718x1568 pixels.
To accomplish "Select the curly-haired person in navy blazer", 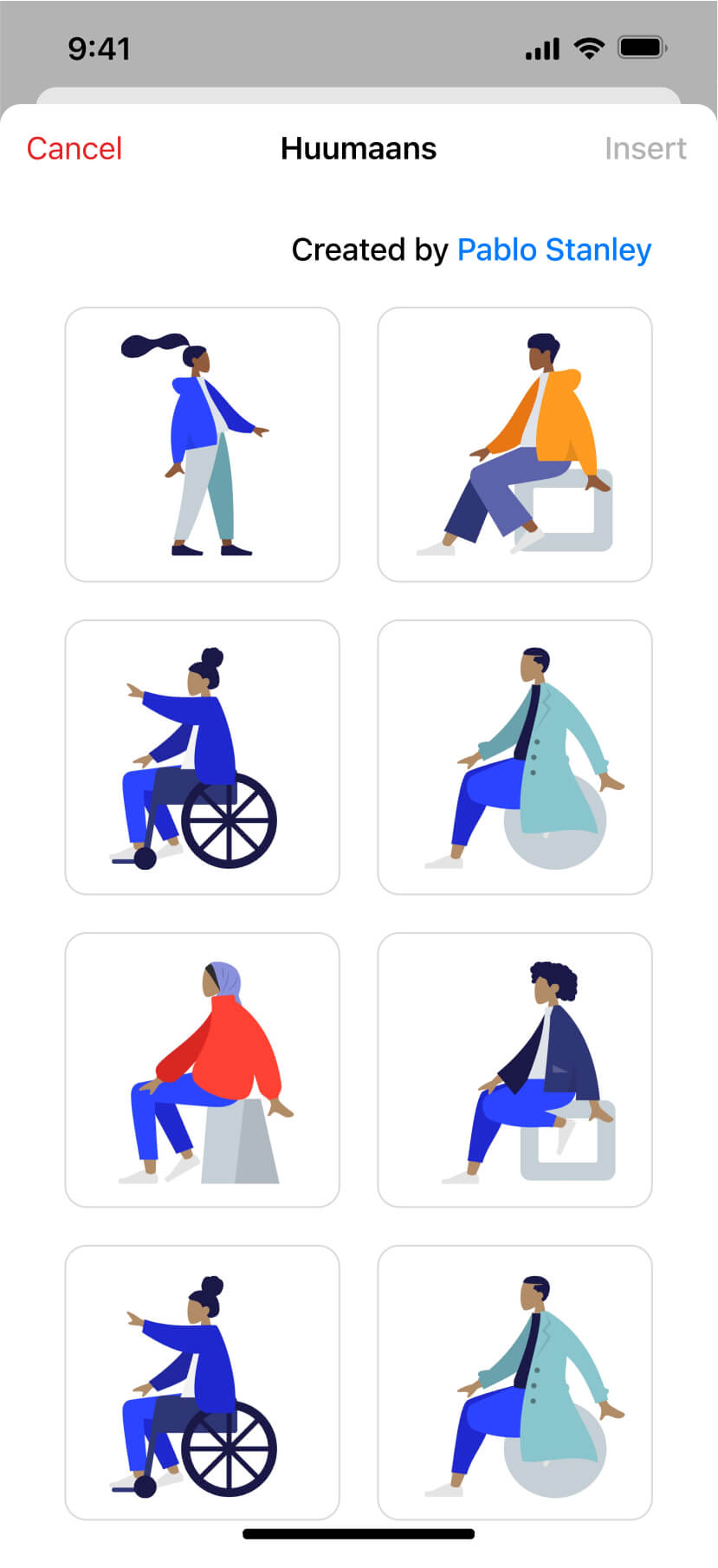I will click(x=514, y=1070).
